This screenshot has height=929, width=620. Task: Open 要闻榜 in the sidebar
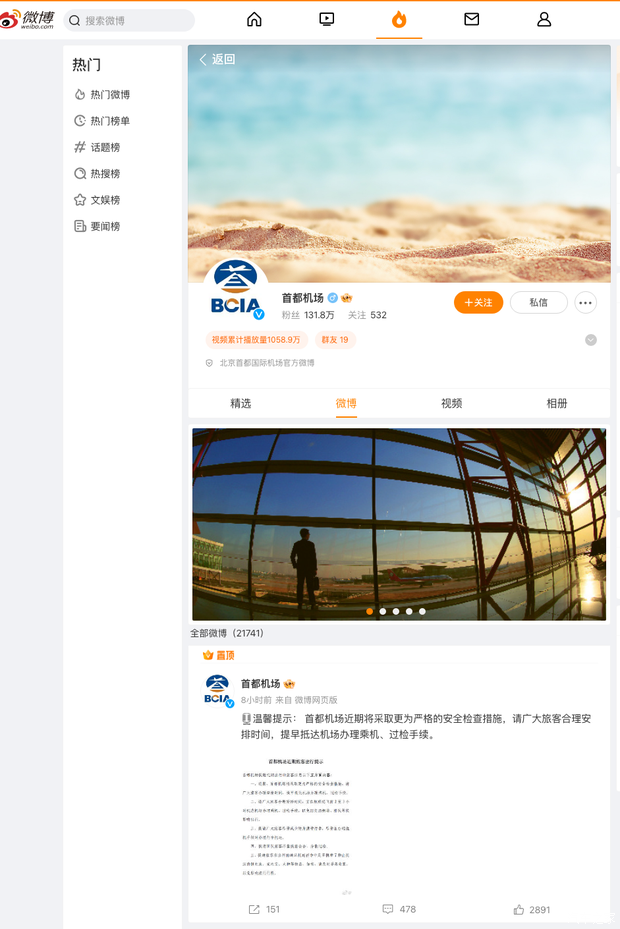click(x=104, y=226)
